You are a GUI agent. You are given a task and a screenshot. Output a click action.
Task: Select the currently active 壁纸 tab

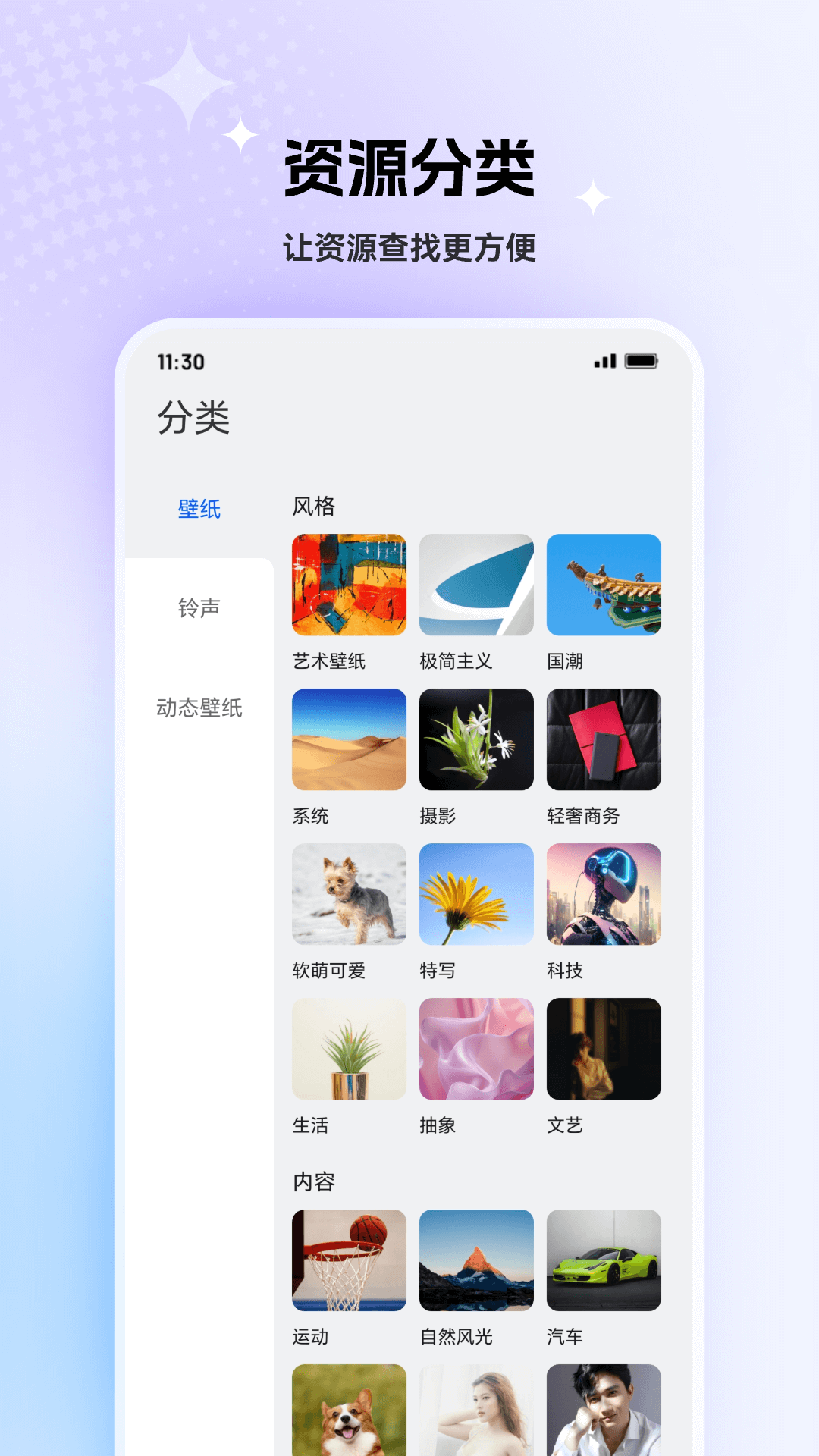200,508
